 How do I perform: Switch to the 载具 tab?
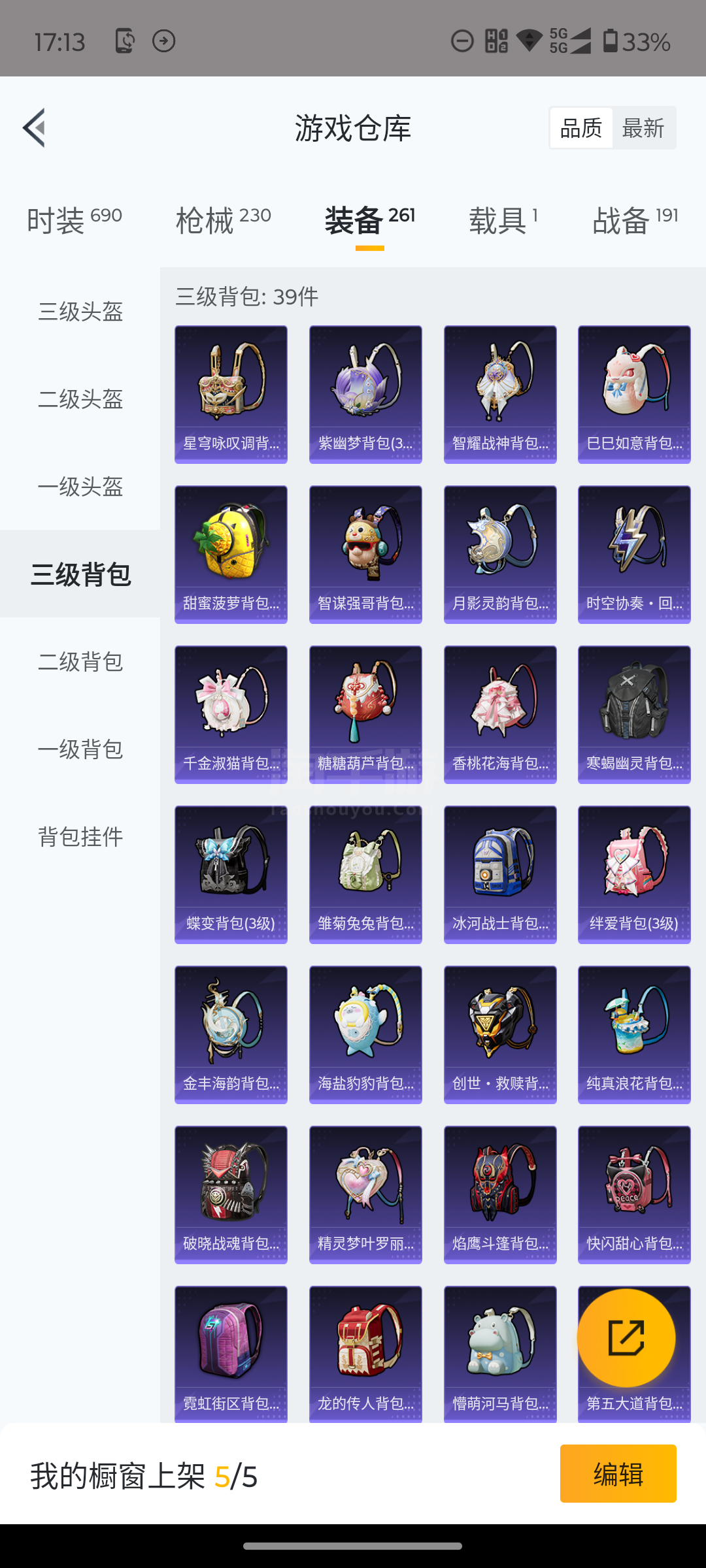click(x=503, y=220)
